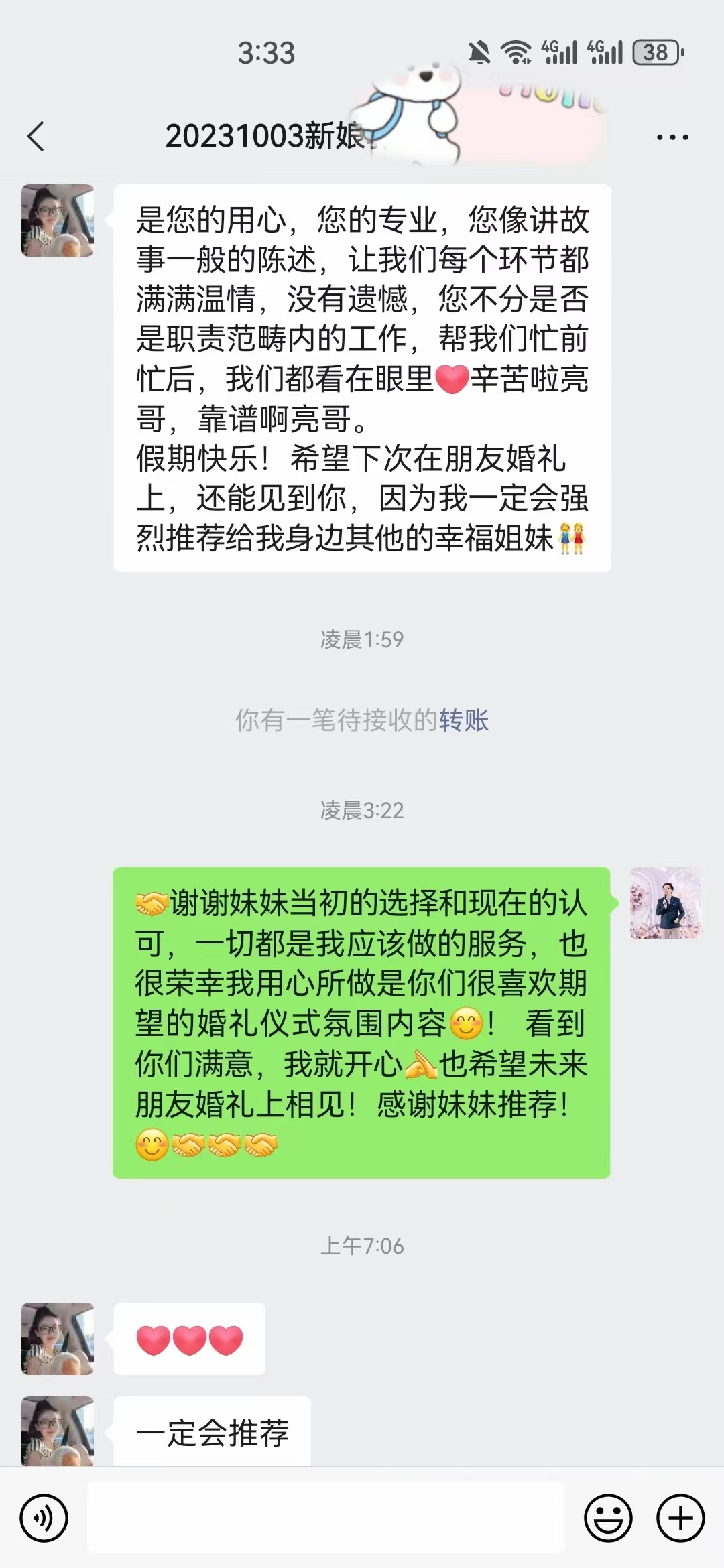
Task: Open the emoji sticker panel
Action: pyautogui.click(x=608, y=1518)
